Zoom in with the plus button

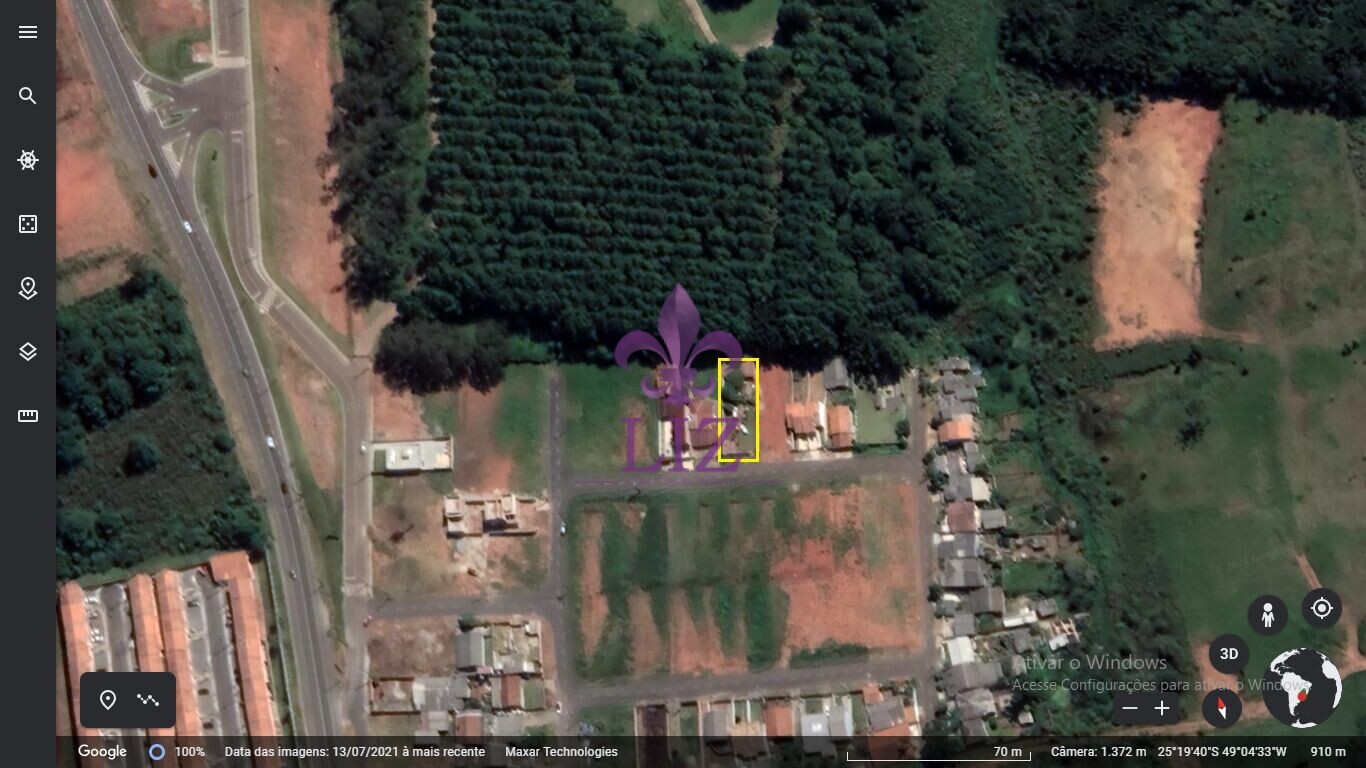point(1162,709)
